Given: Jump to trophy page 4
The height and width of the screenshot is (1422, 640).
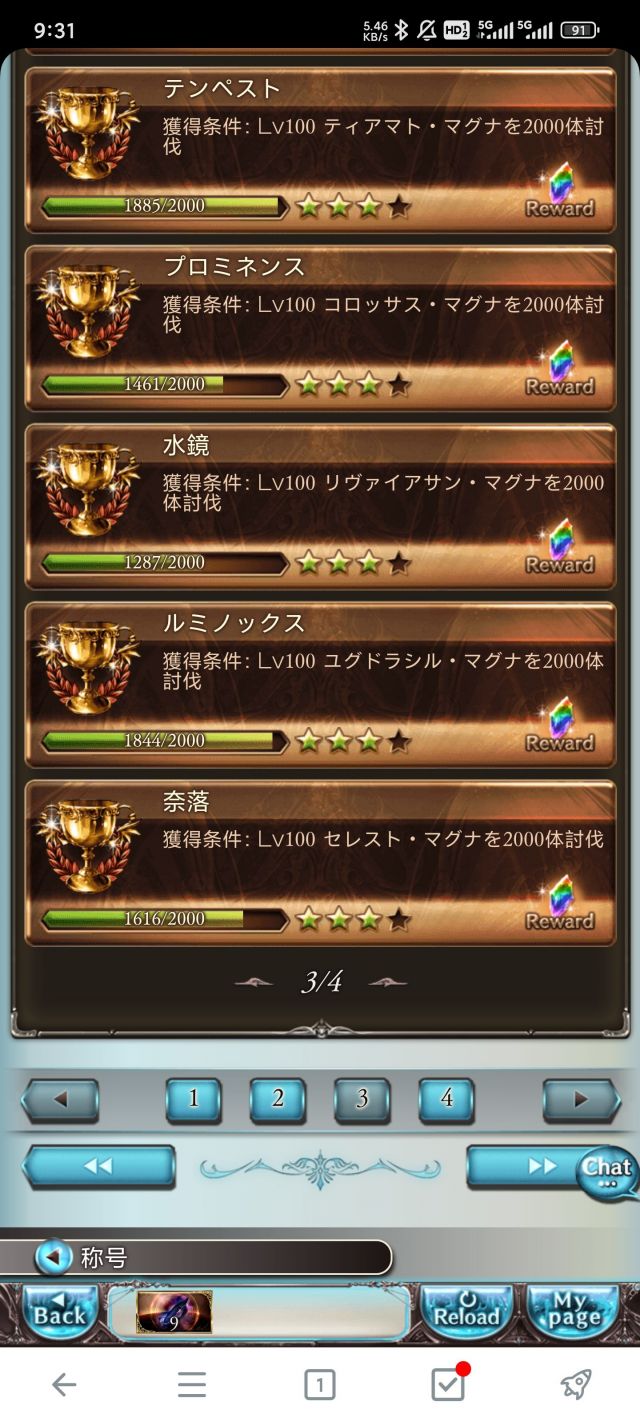Looking at the screenshot, I should click(x=446, y=1100).
